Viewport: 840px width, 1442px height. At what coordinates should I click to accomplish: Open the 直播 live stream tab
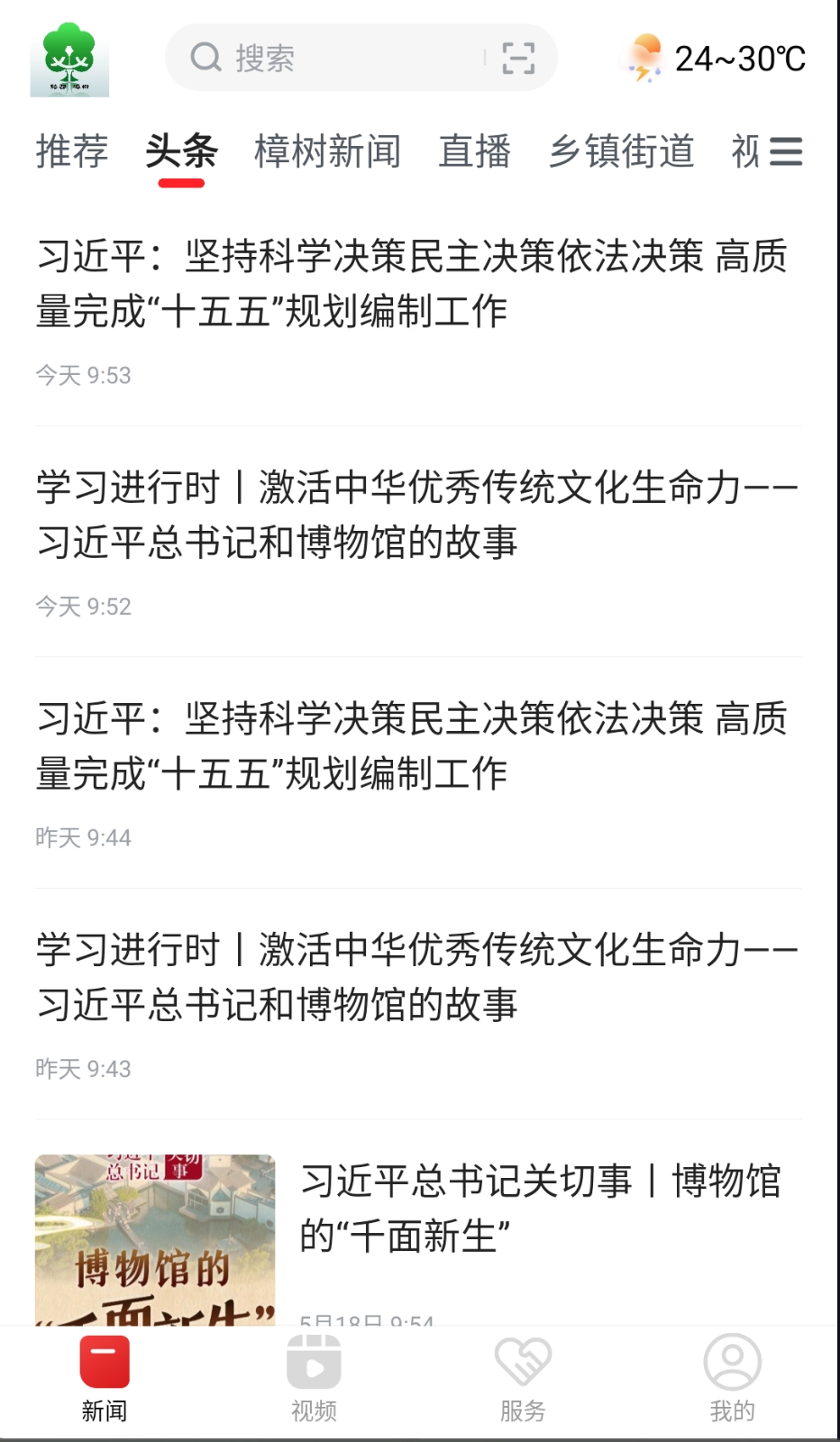[473, 151]
